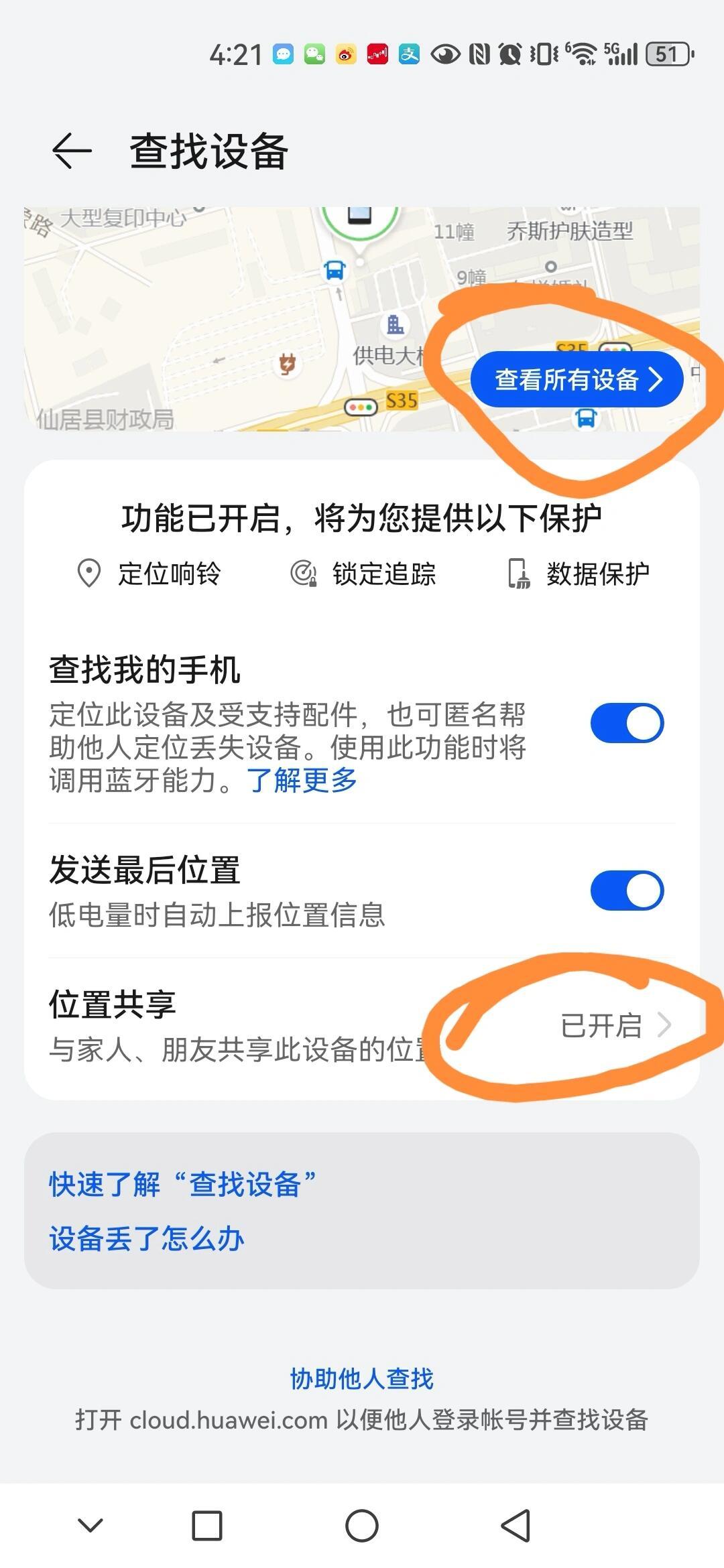Tap system home button
This screenshot has height=1568, width=724.
click(362, 1526)
